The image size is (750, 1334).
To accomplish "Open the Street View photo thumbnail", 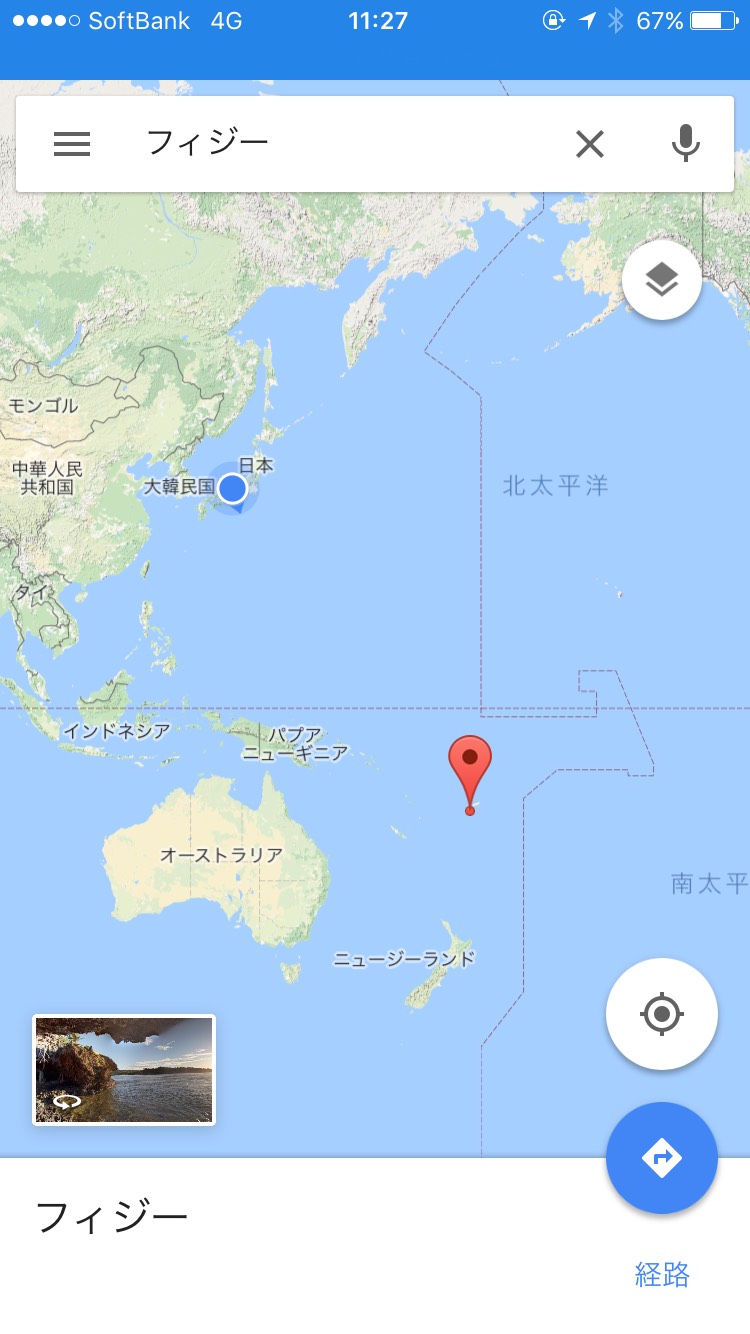I will point(124,1069).
